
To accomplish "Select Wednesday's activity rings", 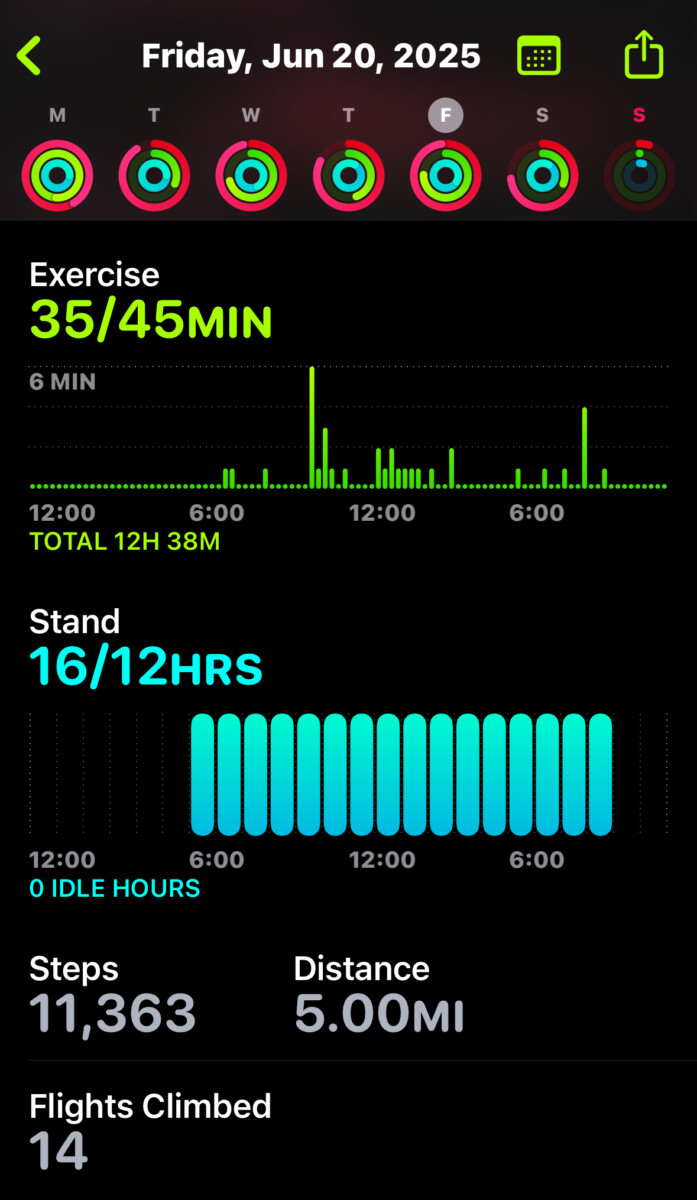I will pos(251,175).
